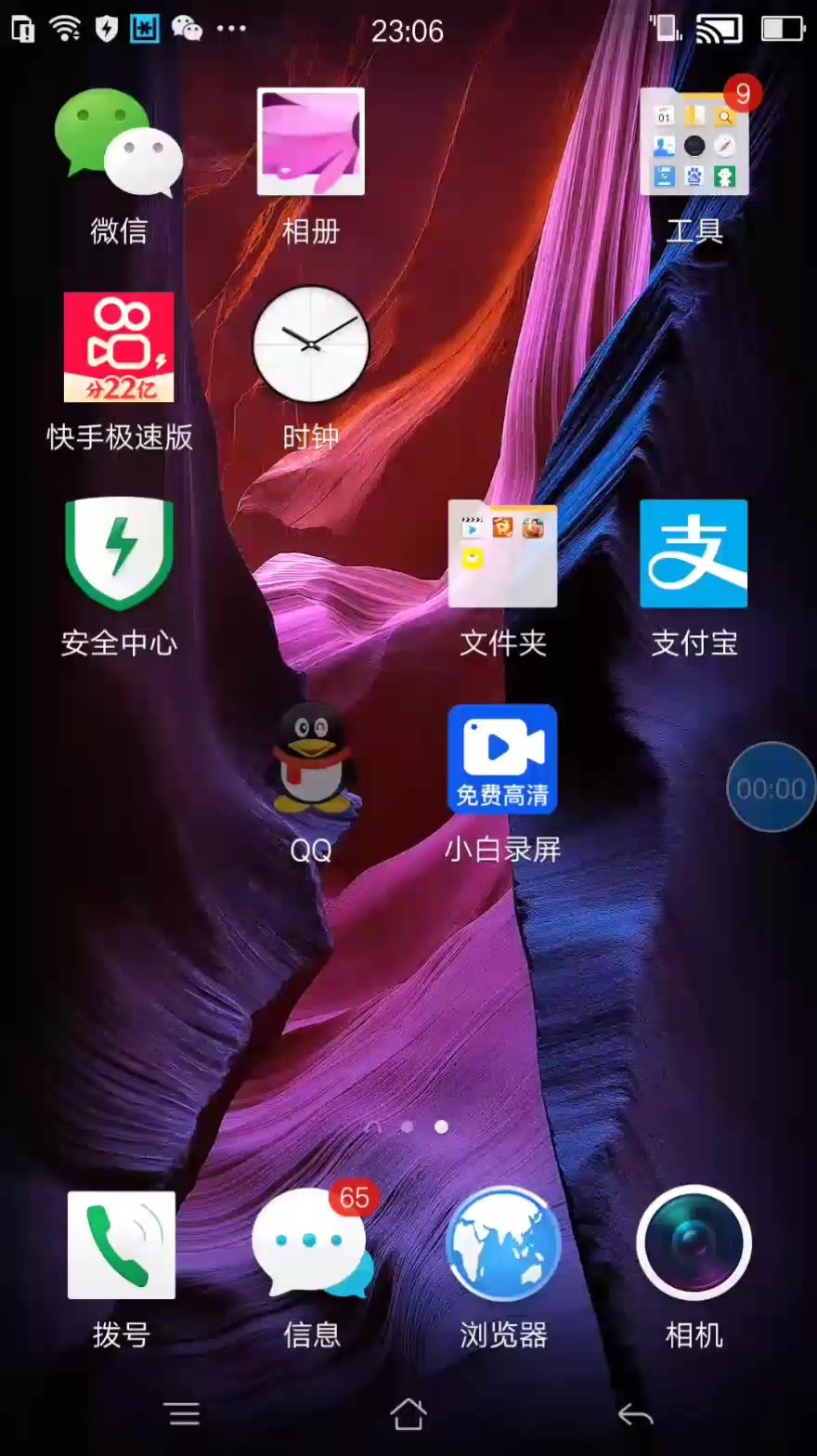Open 信息 messages with 65 unread
This screenshot has width=817, height=1456.
311,1244
